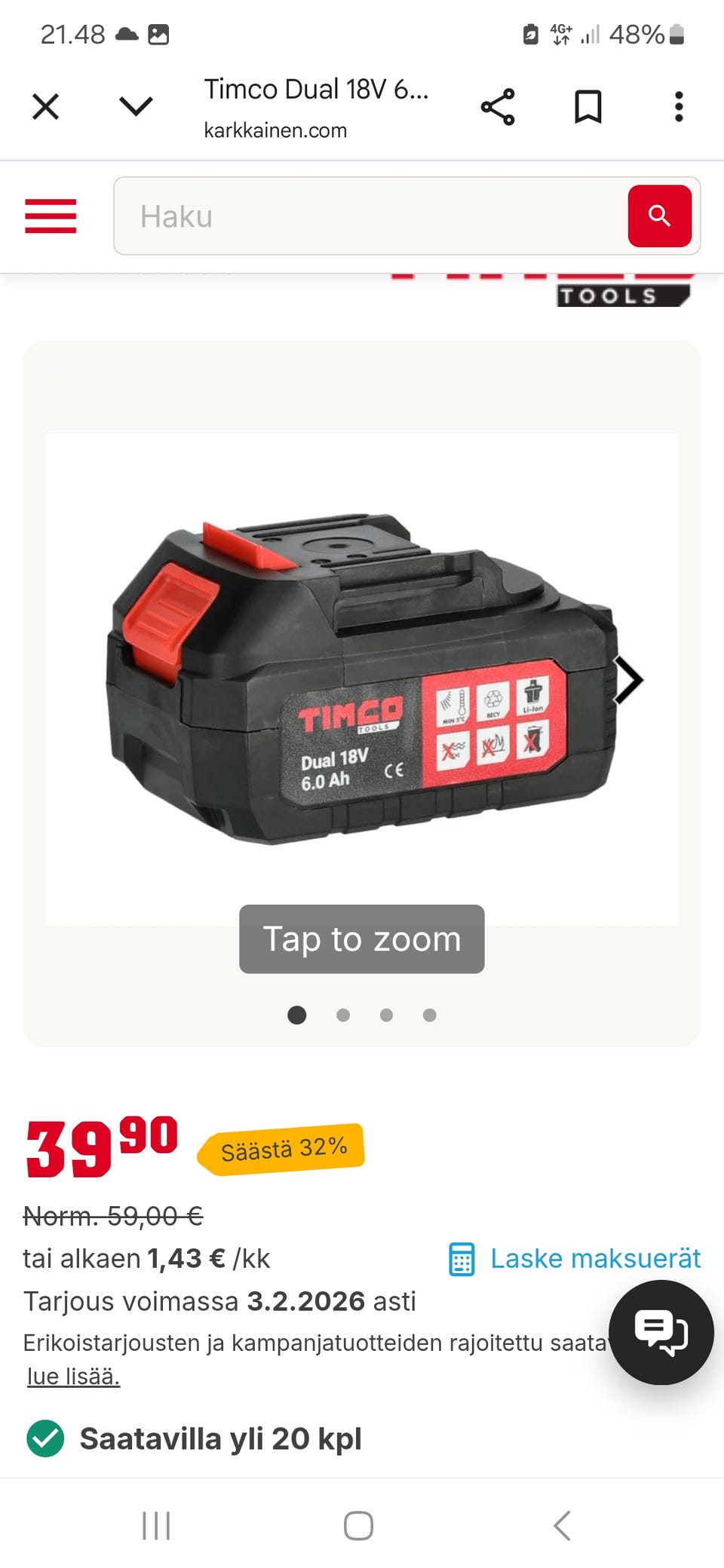Viewport: 724px width, 1568px height.
Task: Jump to the second image dot
Action: click(343, 1015)
